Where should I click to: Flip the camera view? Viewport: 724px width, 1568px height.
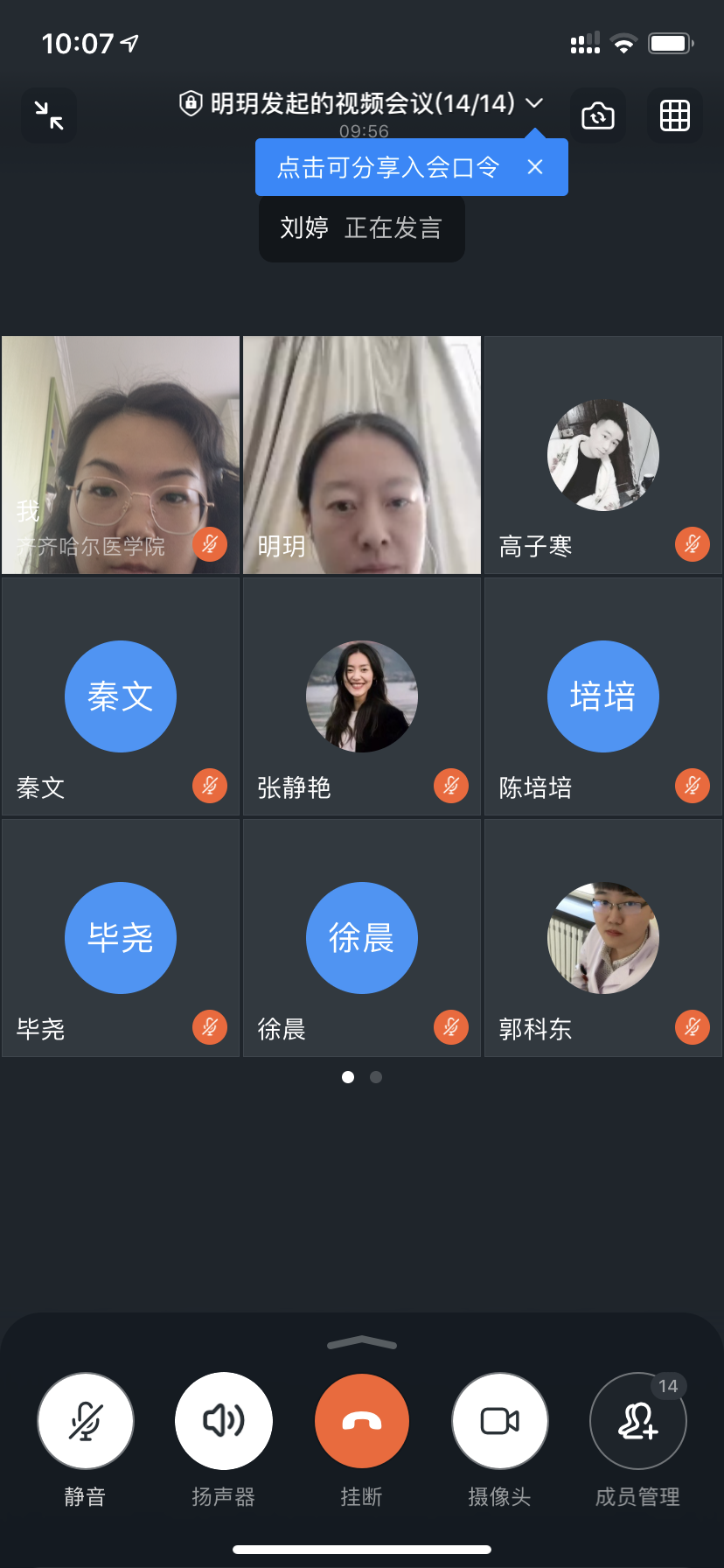[x=598, y=115]
